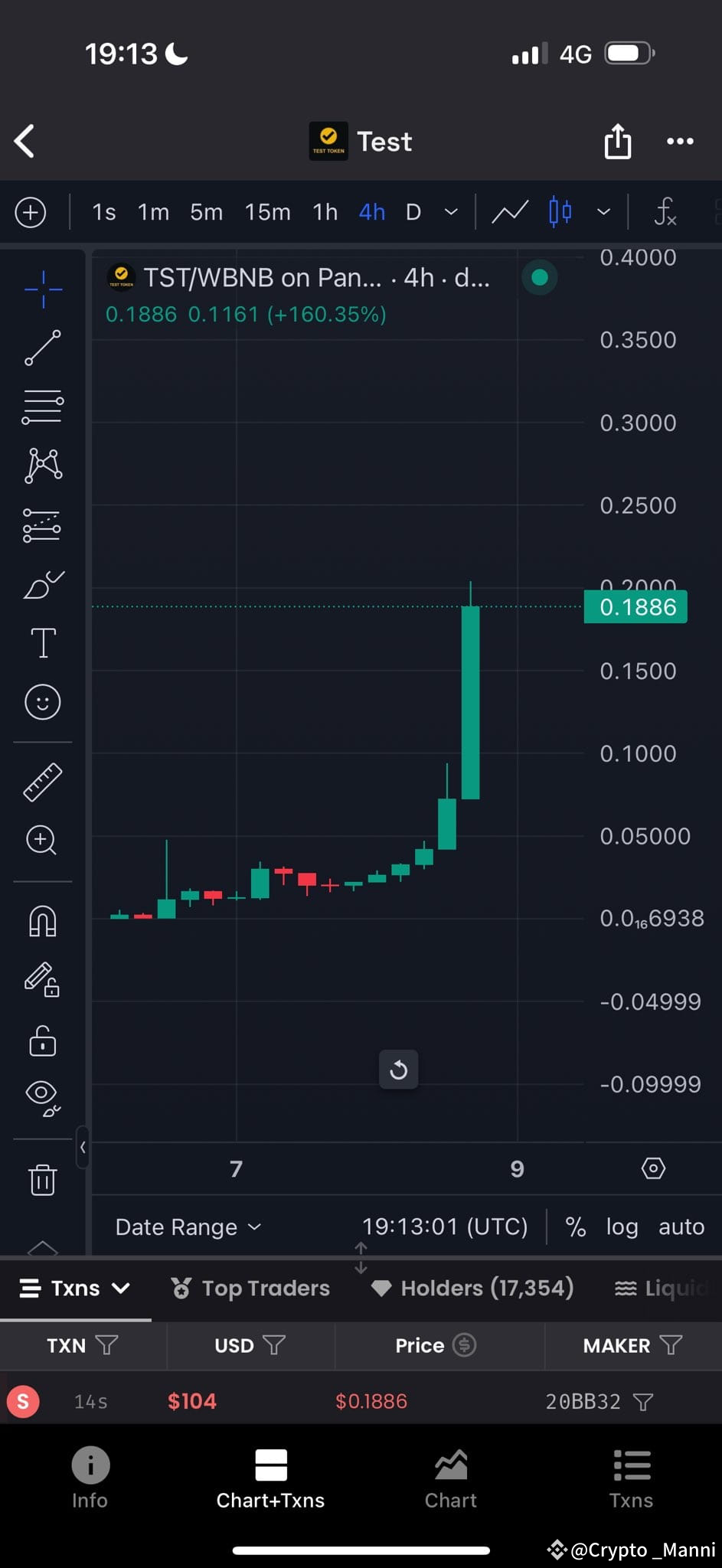Screen dimensions: 722x1568
Task: Open the candle style dropdown
Action: click(604, 212)
